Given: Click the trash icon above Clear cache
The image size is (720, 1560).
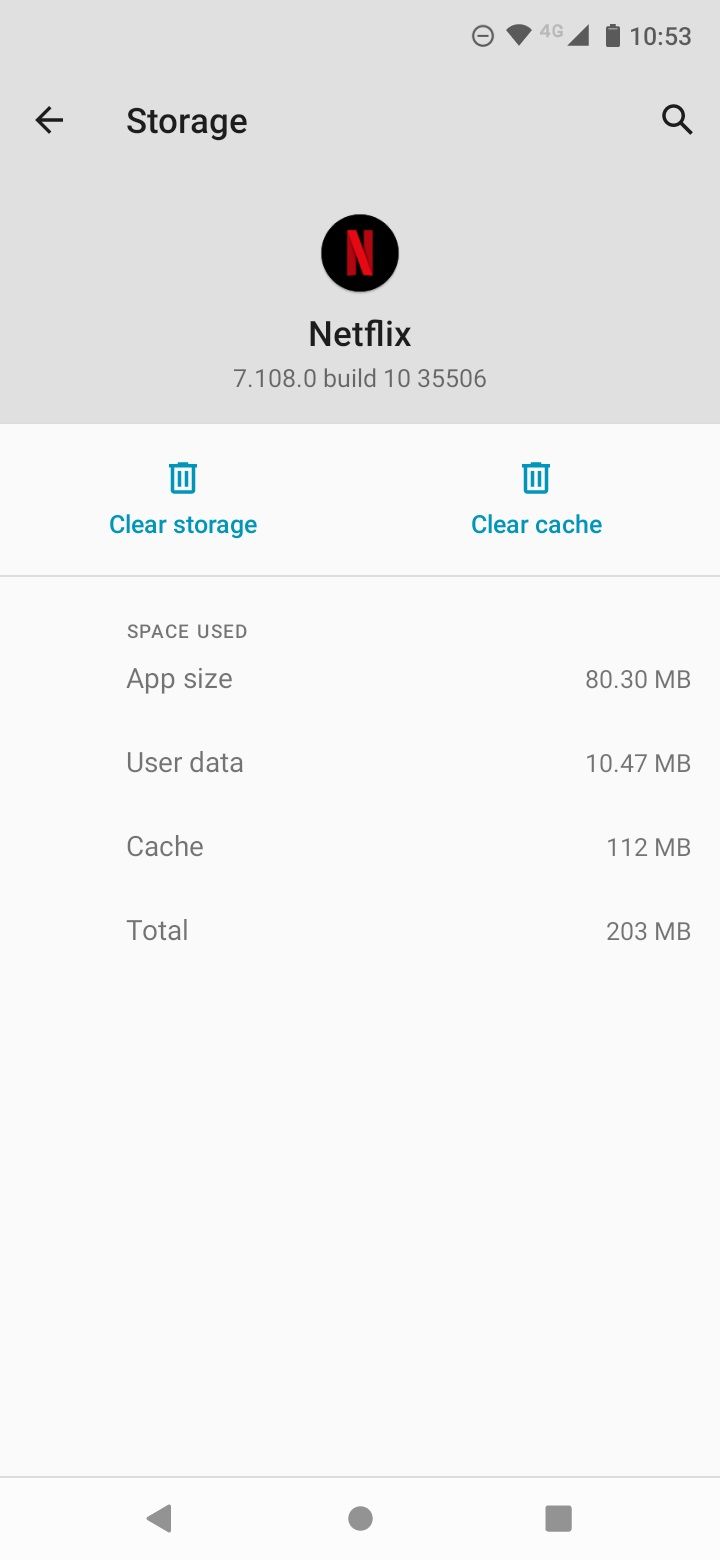Looking at the screenshot, I should tap(536, 478).
